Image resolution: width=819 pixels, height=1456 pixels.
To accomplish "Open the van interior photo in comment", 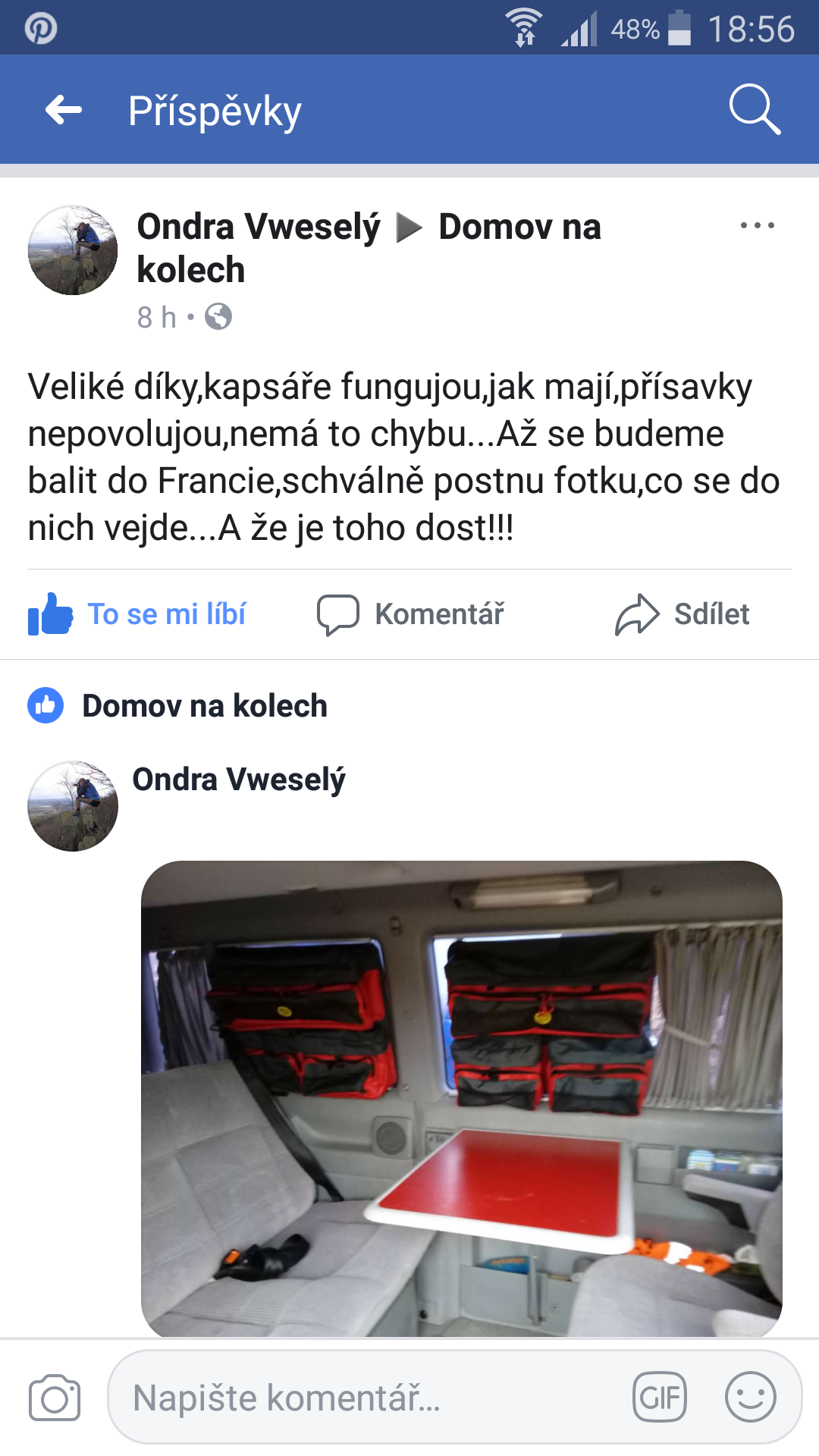I will [461, 1098].
